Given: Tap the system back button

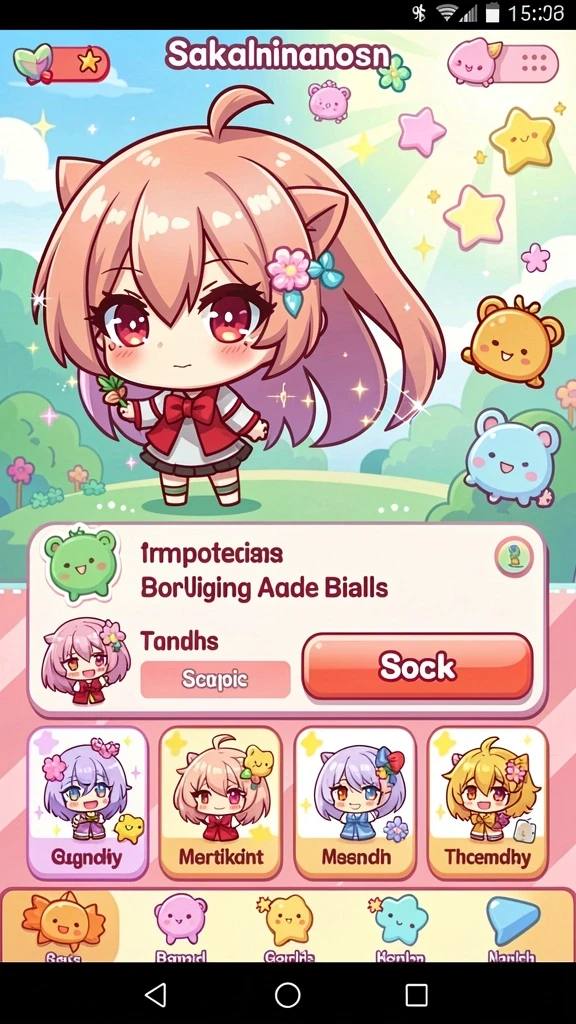Looking at the screenshot, I should pyautogui.click(x=155, y=995).
